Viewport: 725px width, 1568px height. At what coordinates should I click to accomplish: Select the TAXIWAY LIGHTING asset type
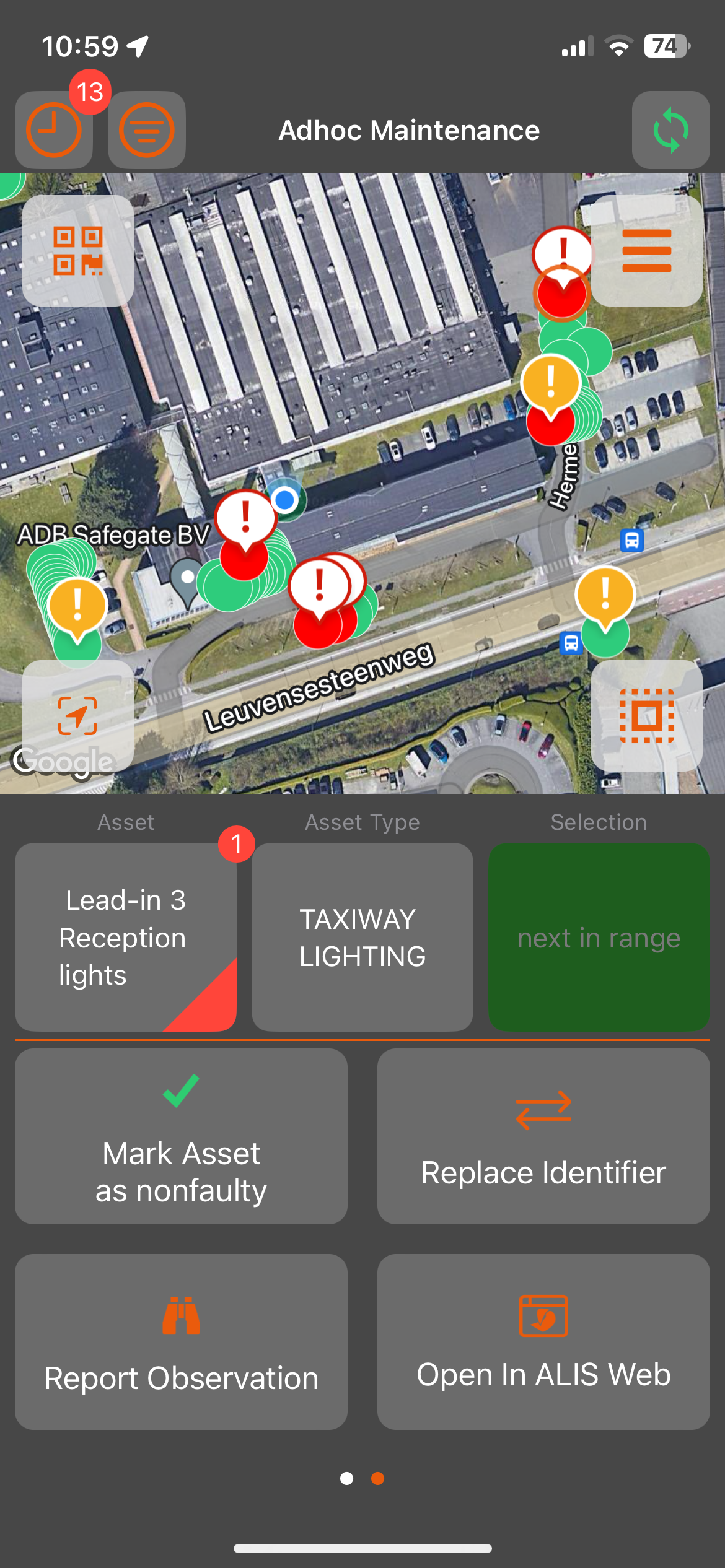pos(362,937)
